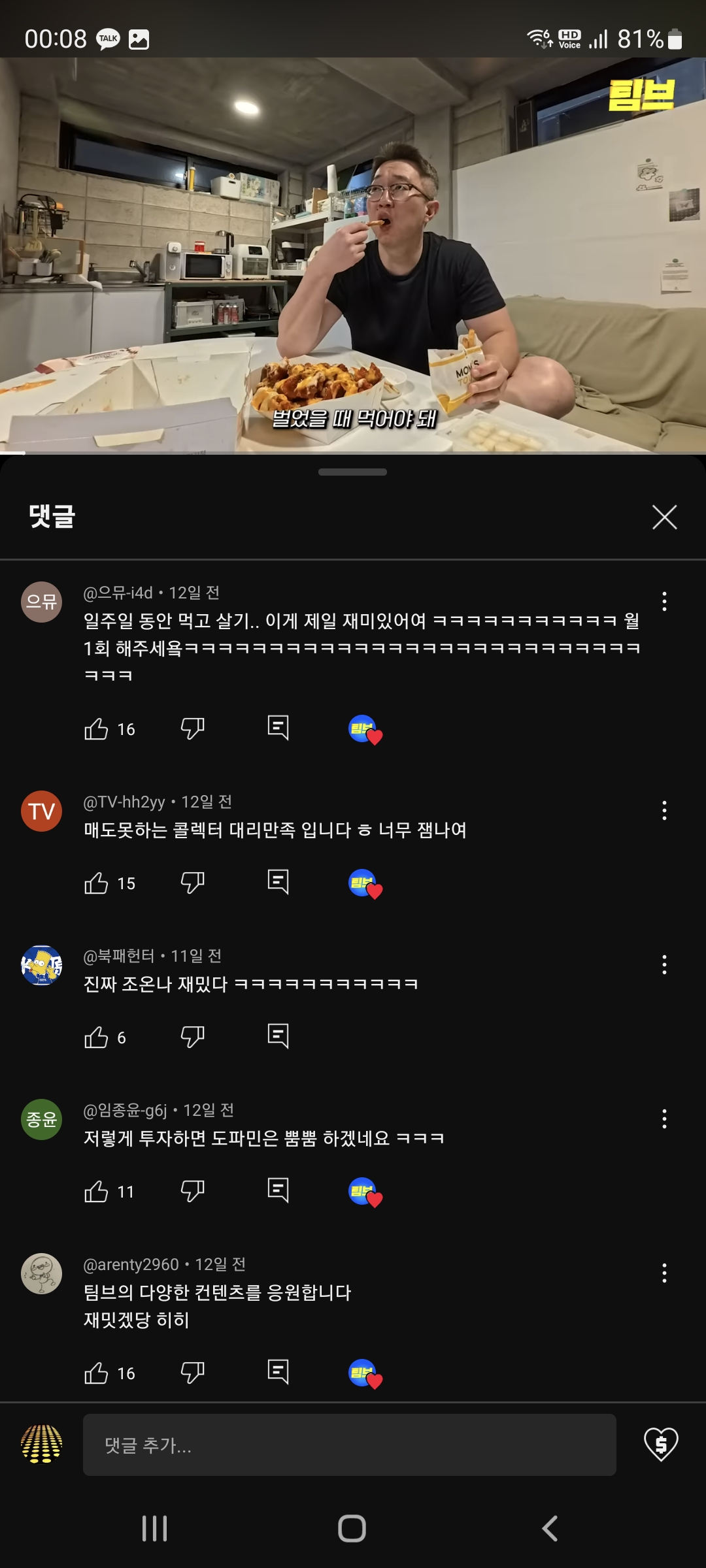The image size is (706, 1568).
Task: Go back with the system back button
Action: pos(550,1528)
